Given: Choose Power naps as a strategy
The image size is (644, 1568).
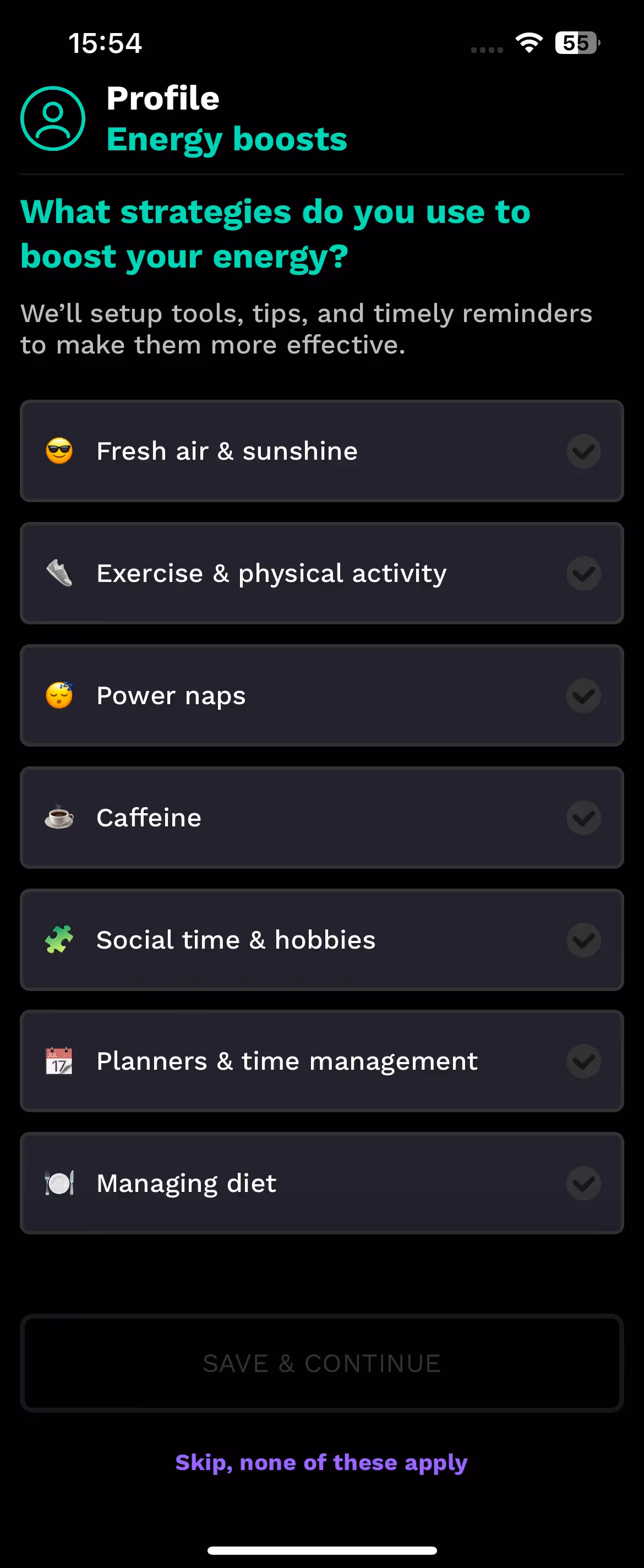Looking at the screenshot, I should [x=322, y=696].
